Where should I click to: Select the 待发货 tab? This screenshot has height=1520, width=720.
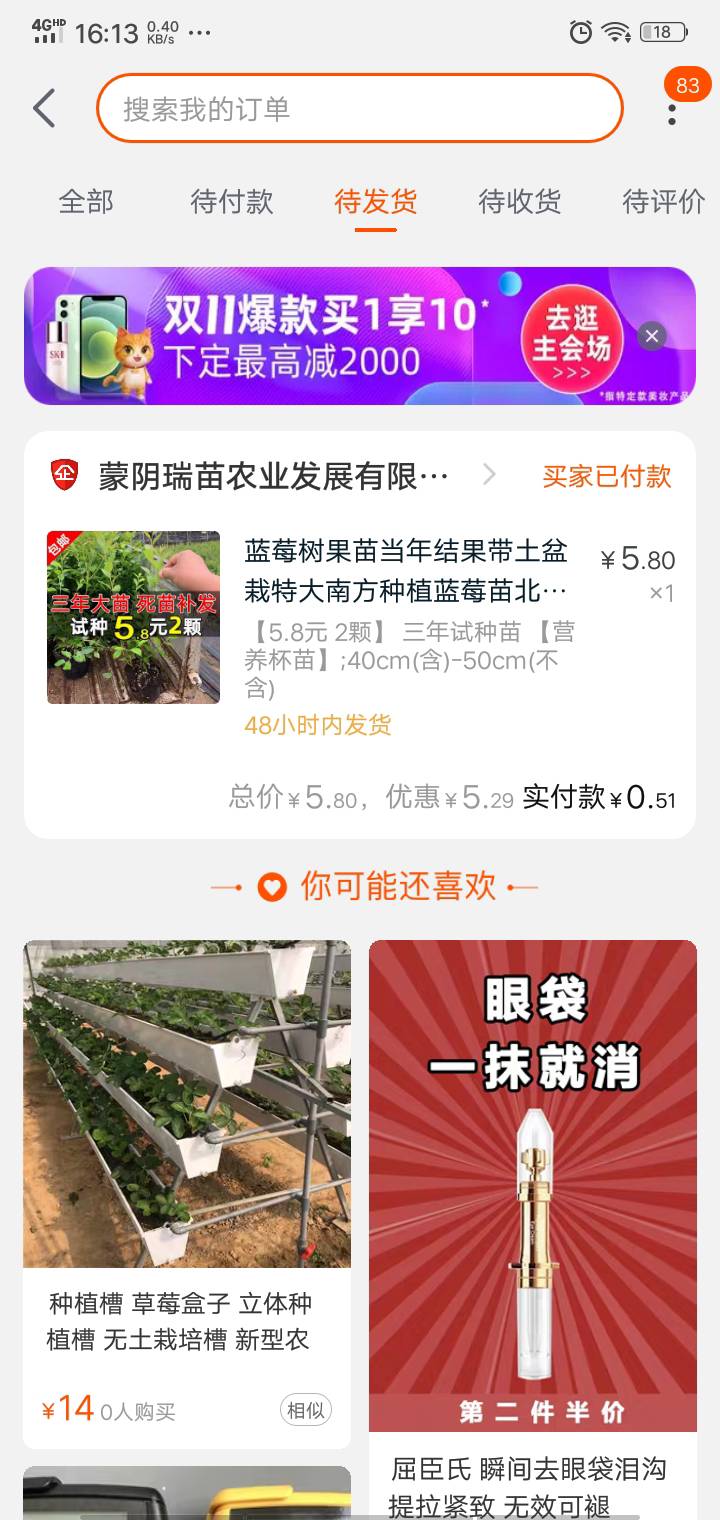375,202
